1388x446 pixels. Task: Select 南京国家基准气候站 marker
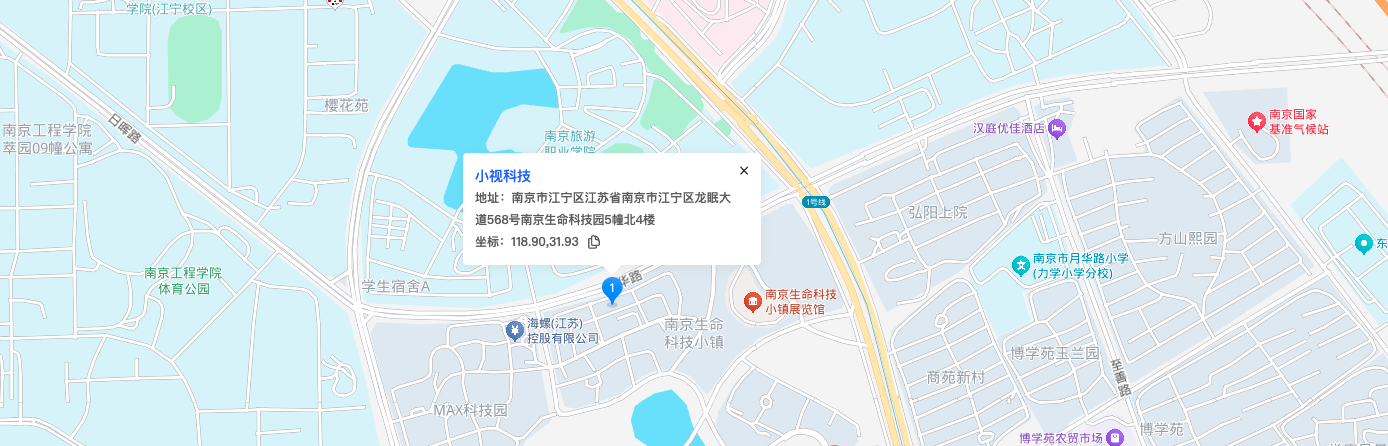[1256, 122]
